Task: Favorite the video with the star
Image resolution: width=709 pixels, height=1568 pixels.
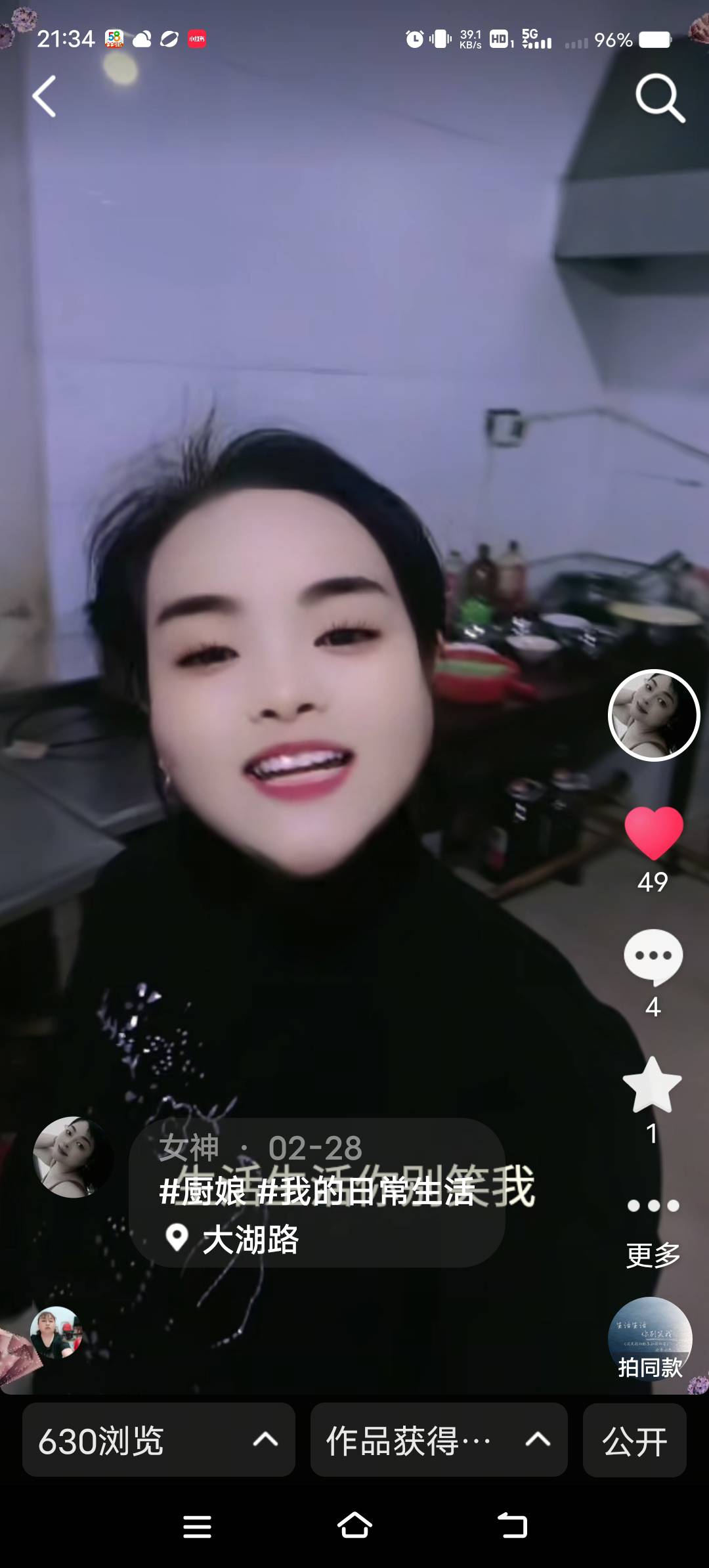Action: (x=652, y=1087)
